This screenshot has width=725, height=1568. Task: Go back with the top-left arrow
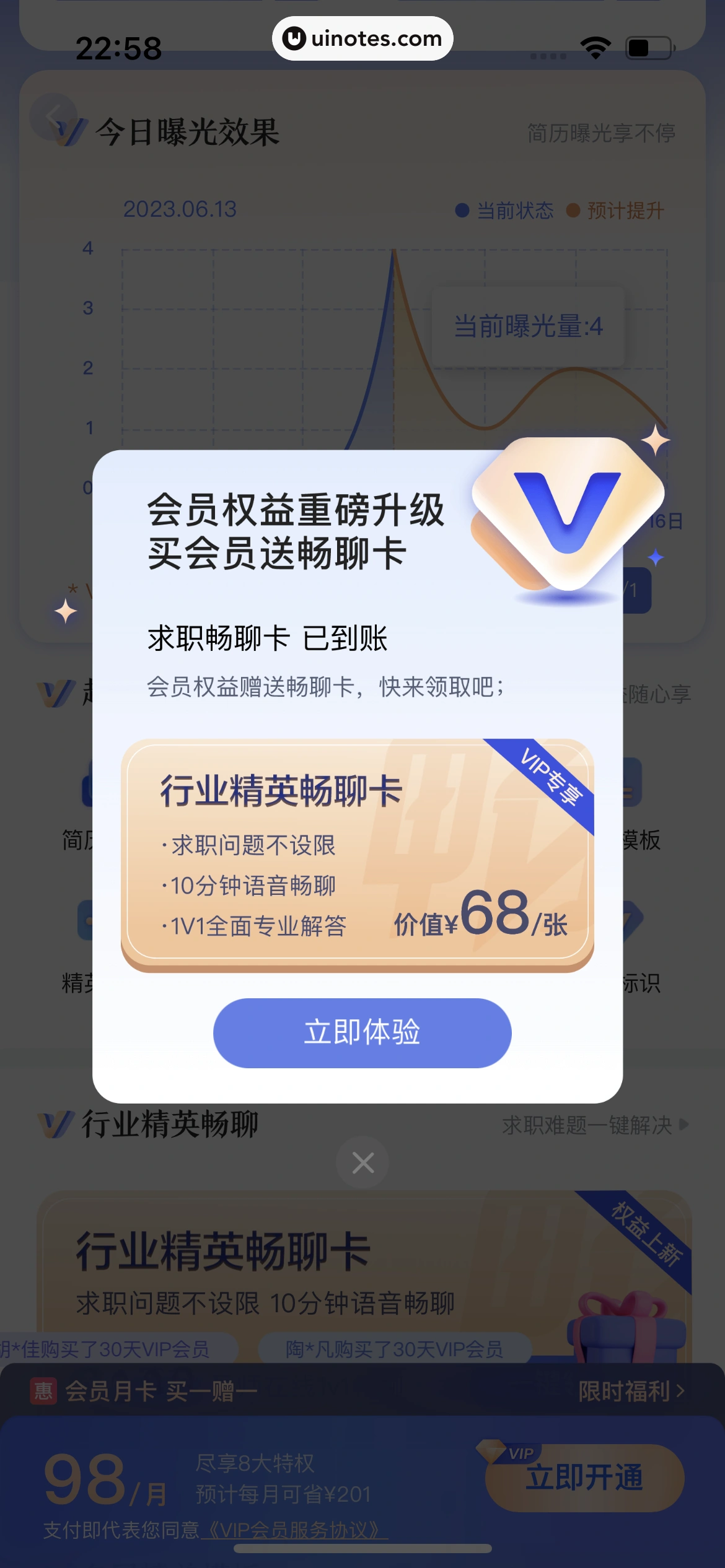pos(53,115)
